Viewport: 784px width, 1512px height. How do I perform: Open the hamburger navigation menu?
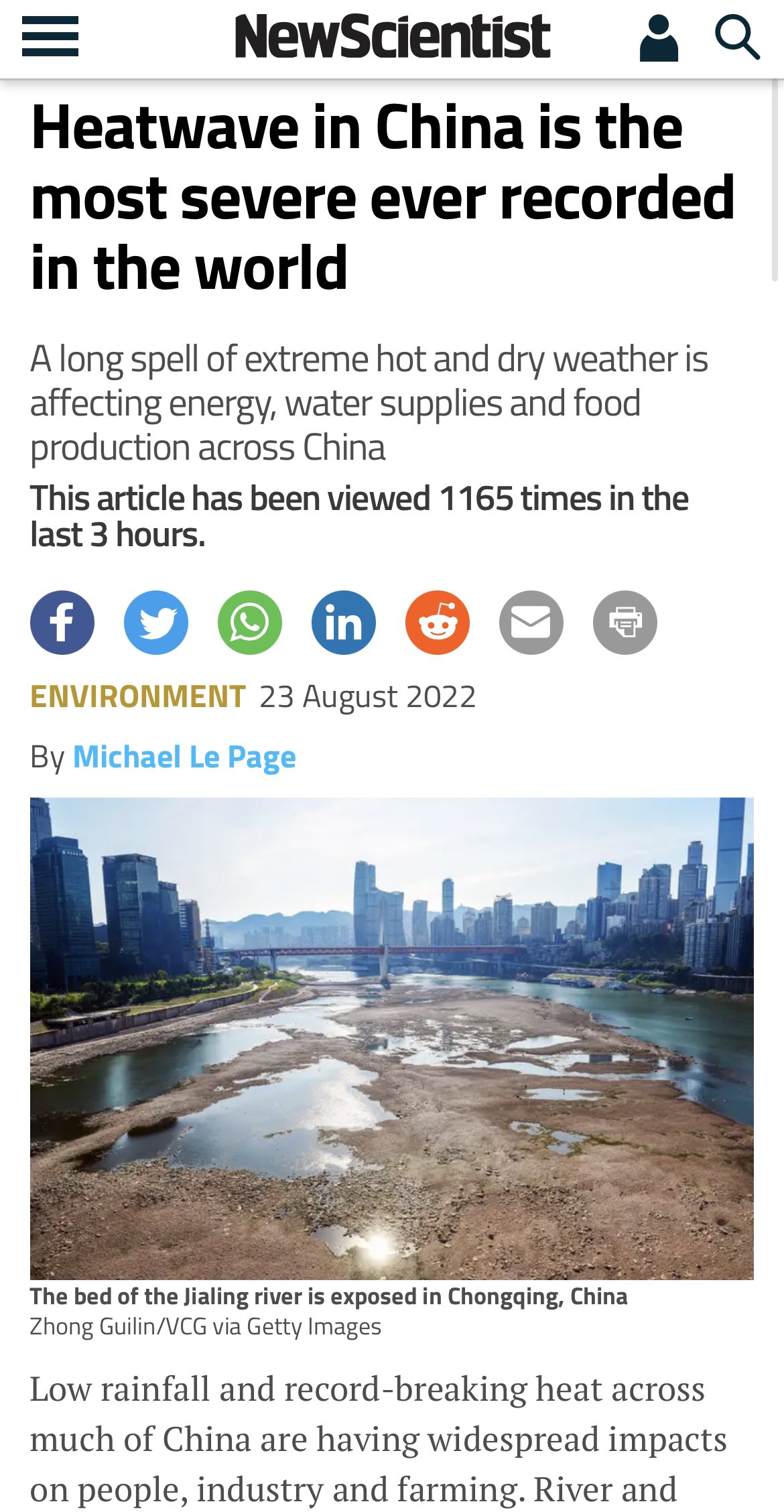pos(50,36)
